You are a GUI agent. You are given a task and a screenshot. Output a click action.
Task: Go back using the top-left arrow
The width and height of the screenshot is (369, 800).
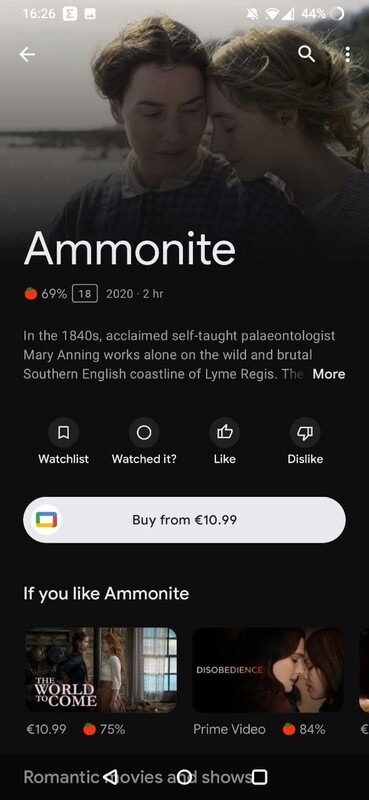pos(27,54)
